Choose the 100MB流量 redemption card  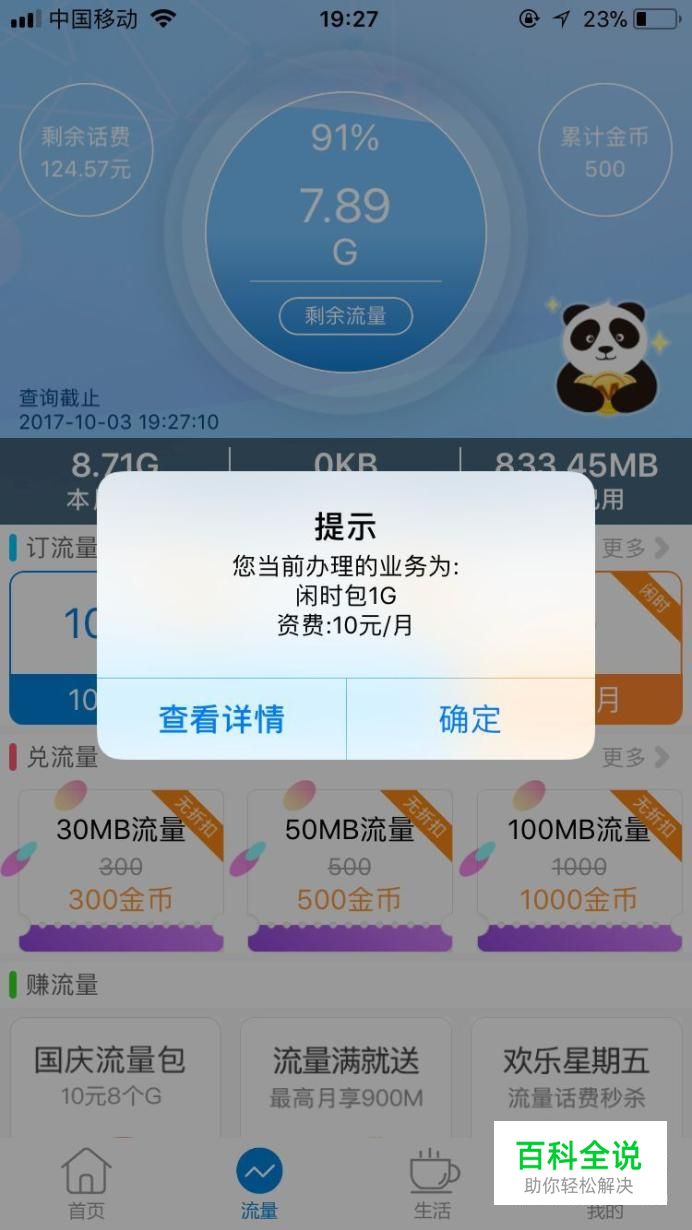click(579, 869)
